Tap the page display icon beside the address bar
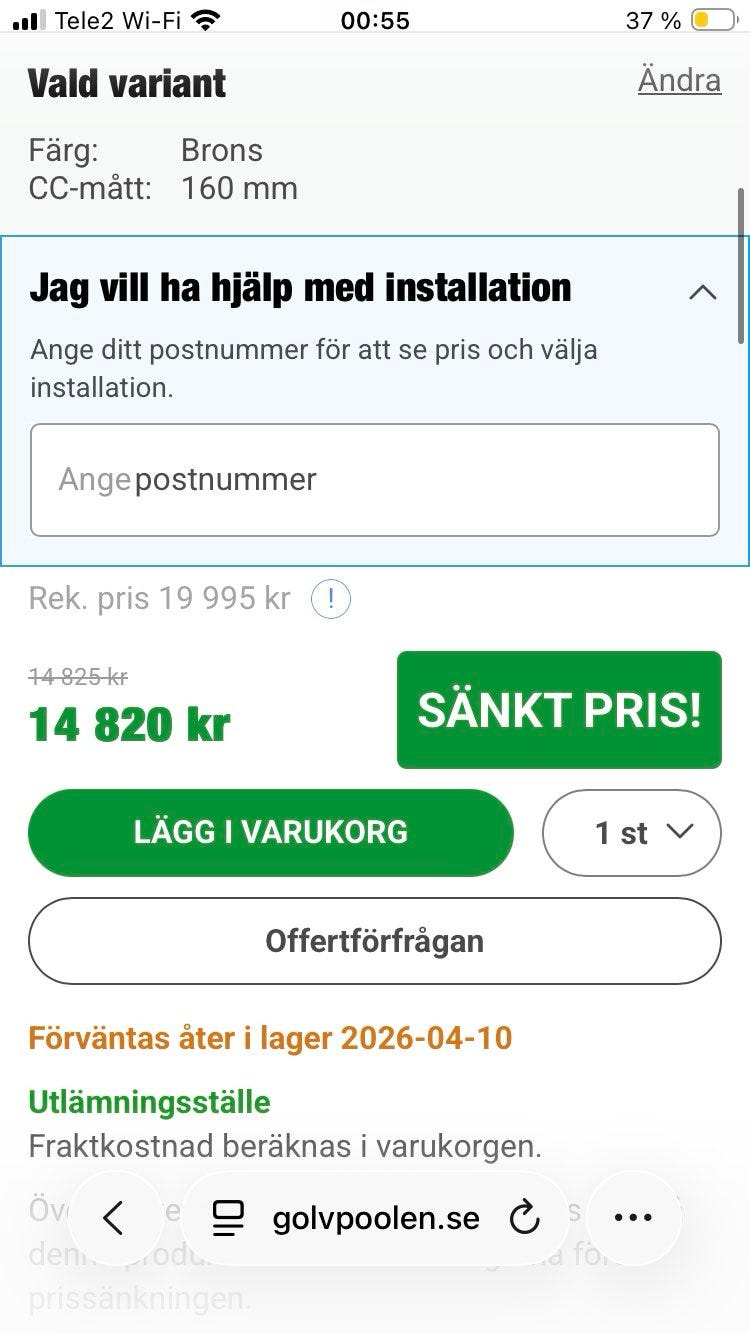The image size is (750, 1334). [230, 1217]
